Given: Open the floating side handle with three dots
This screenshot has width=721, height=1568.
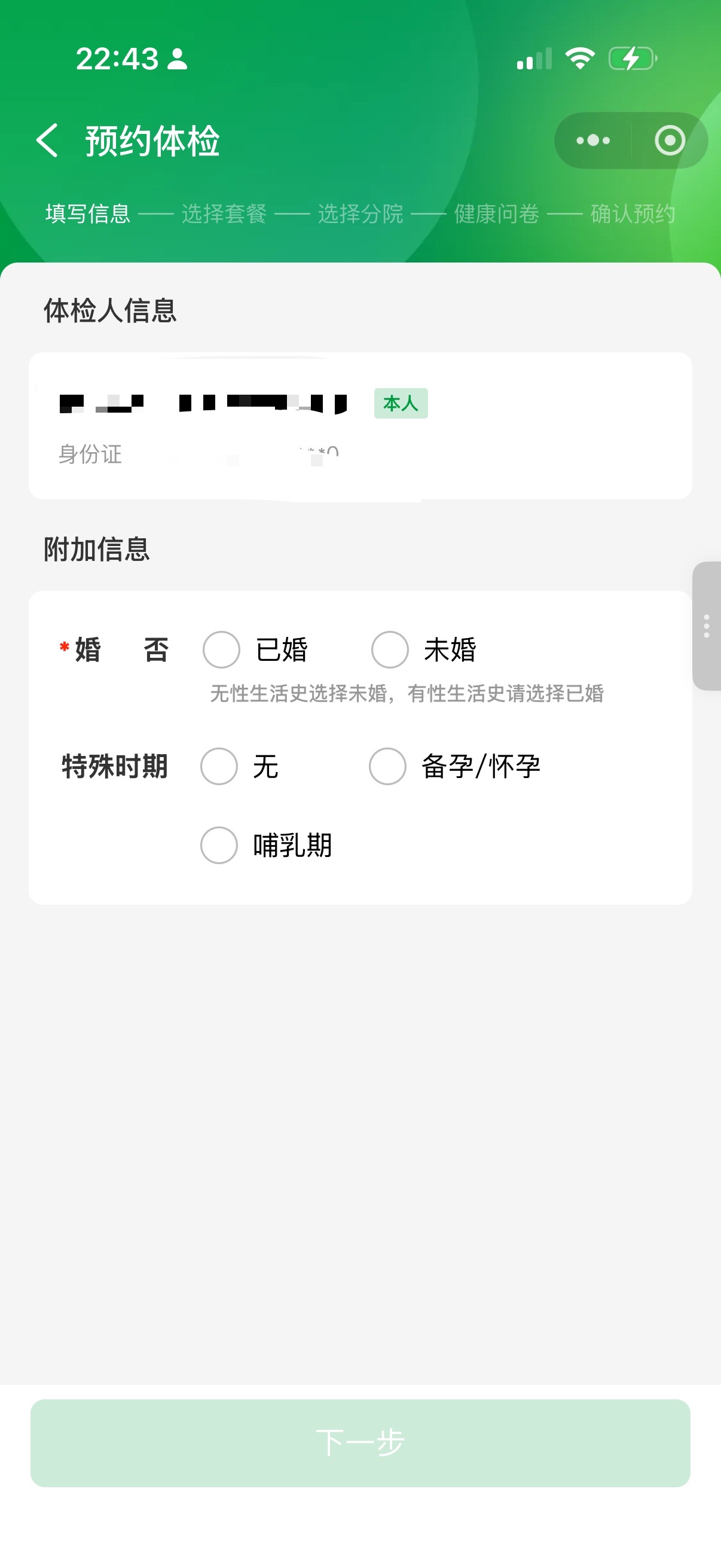Looking at the screenshot, I should coord(707,626).
